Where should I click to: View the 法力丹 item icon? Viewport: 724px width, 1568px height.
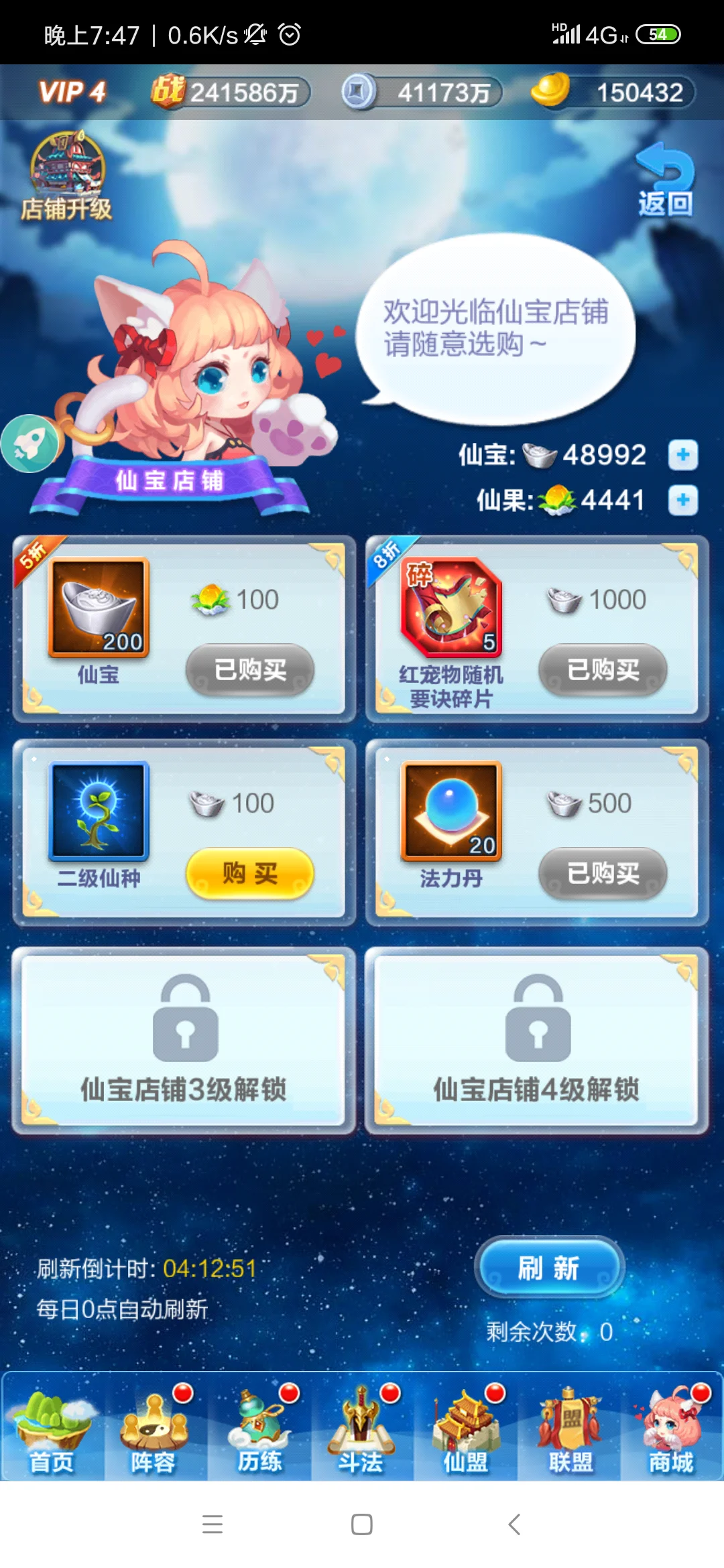pyautogui.click(x=451, y=811)
